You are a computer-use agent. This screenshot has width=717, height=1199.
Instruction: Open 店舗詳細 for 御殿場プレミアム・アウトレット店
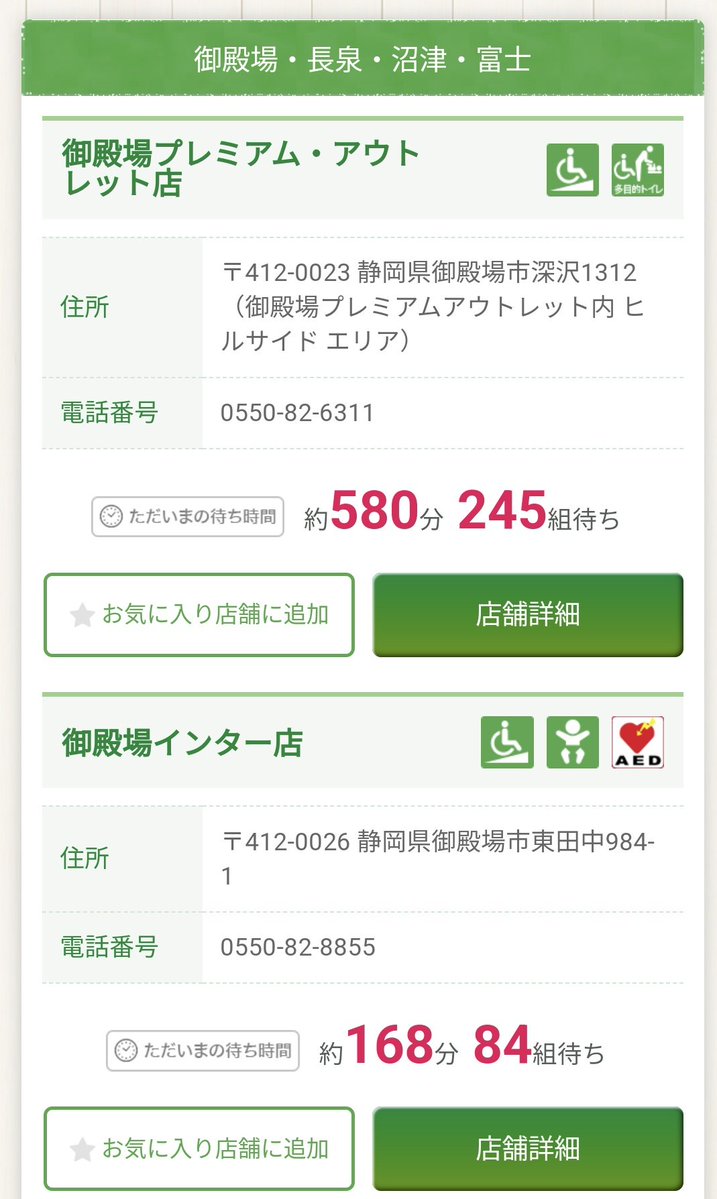coord(528,614)
